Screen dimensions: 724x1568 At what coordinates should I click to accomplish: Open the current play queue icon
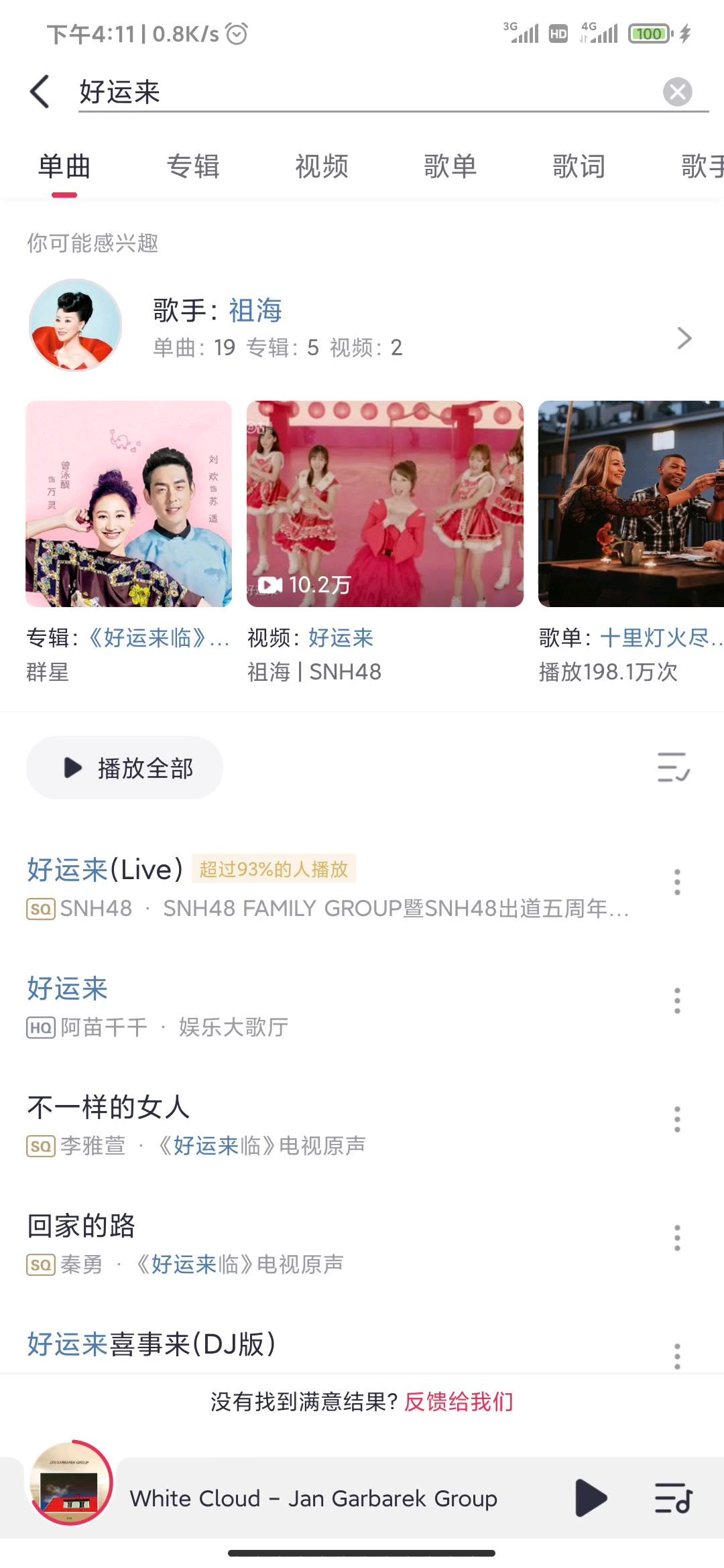[x=673, y=1498]
